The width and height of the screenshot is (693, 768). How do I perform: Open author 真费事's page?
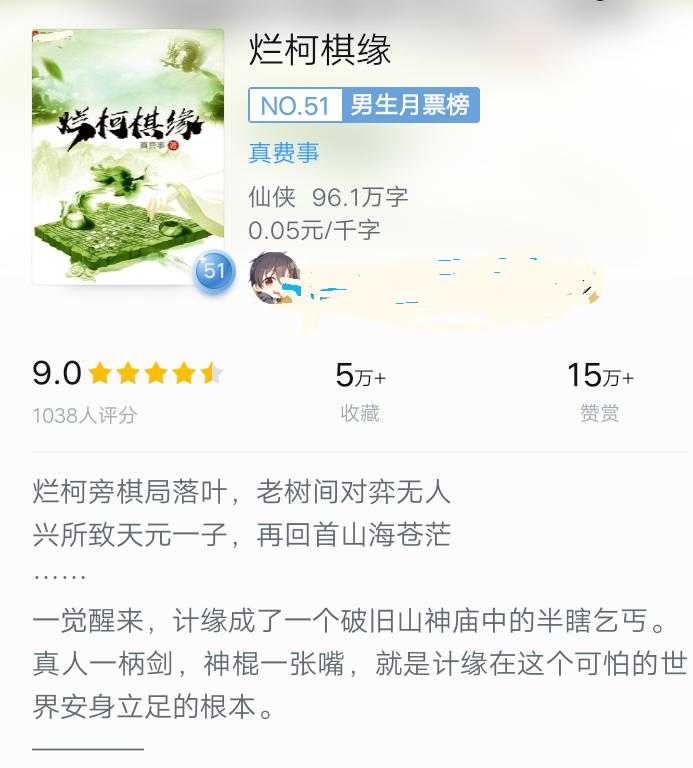coord(283,153)
